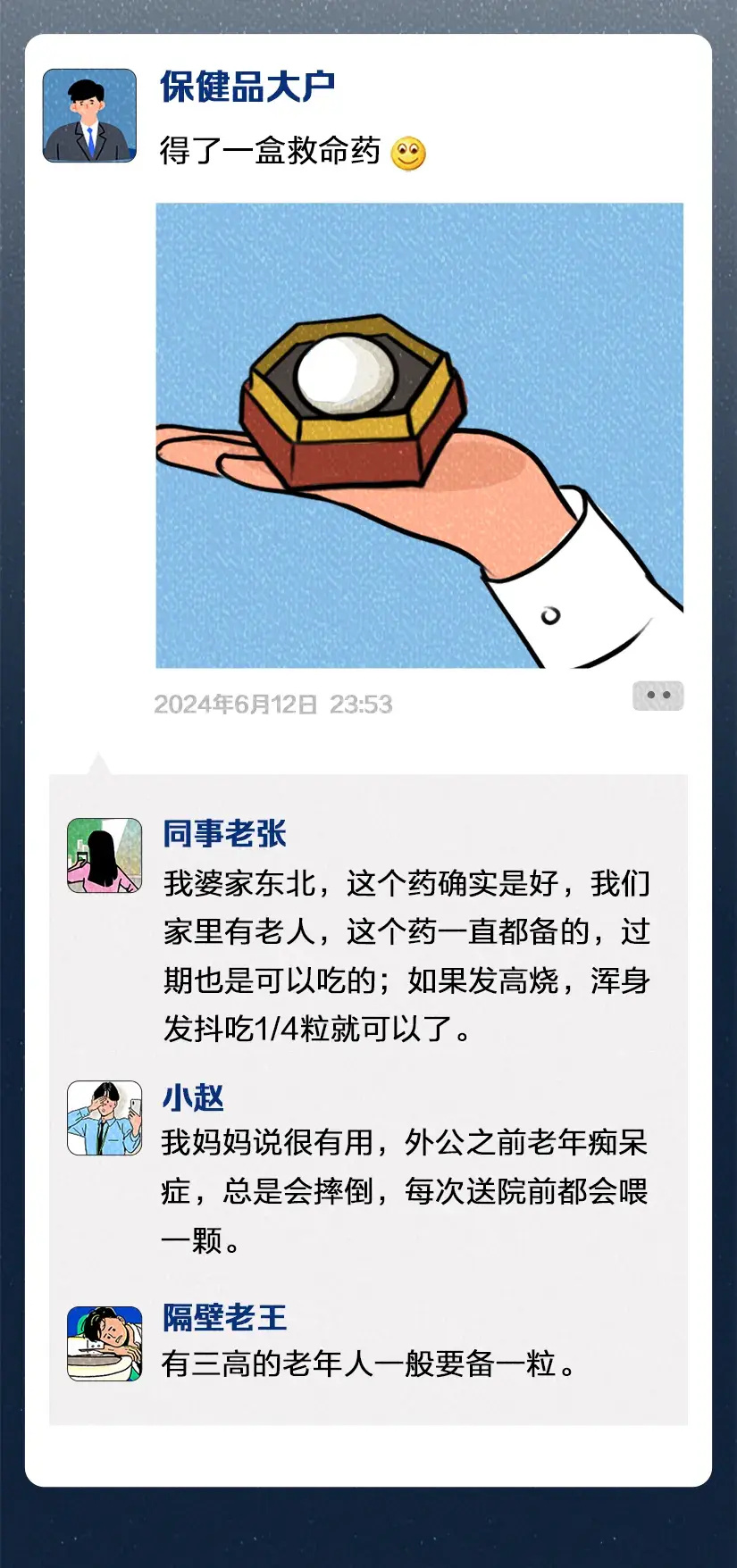Expand the more options menu on the post
The height and width of the screenshot is (1568, 737).
[x=657, y=695]
